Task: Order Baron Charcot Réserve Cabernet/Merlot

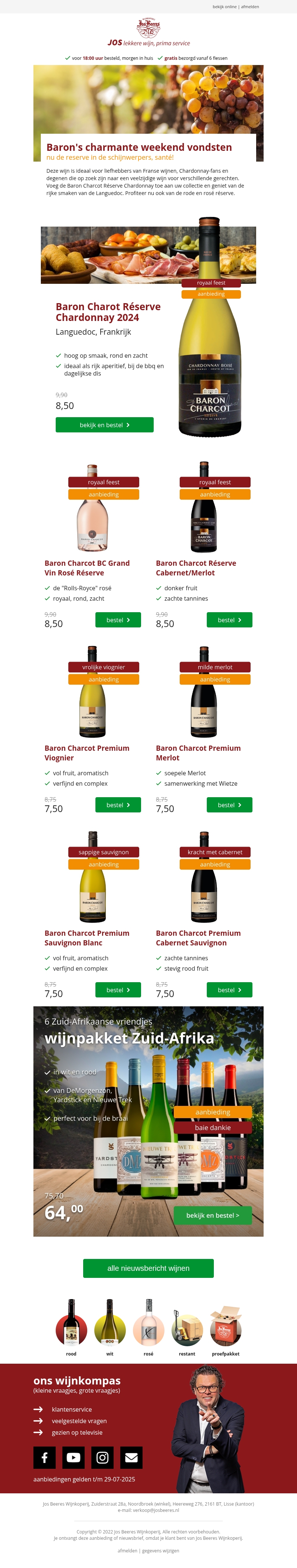Action: (x=229, y=620)
